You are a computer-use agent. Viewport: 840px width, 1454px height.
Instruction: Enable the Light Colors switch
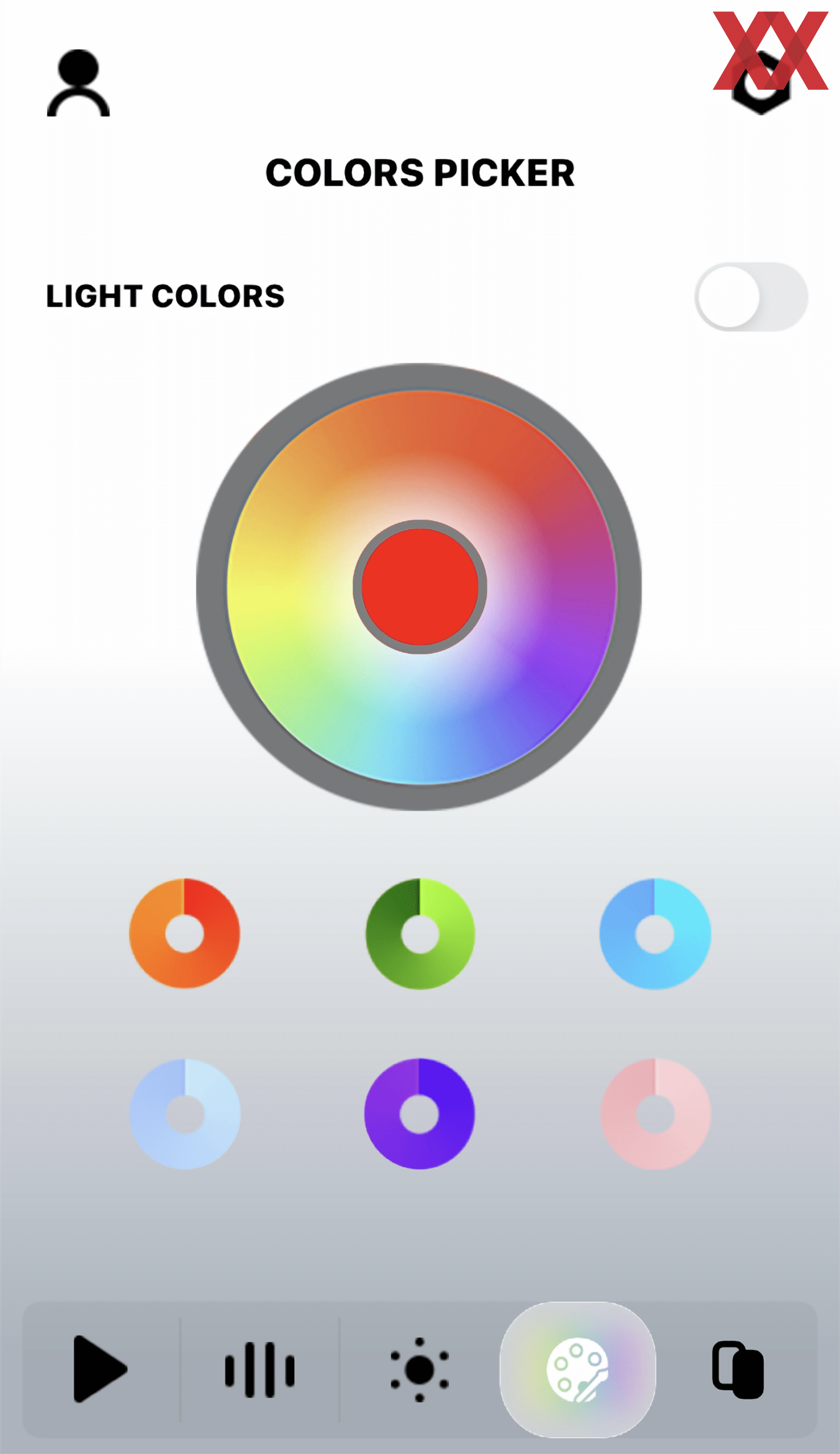751,297
